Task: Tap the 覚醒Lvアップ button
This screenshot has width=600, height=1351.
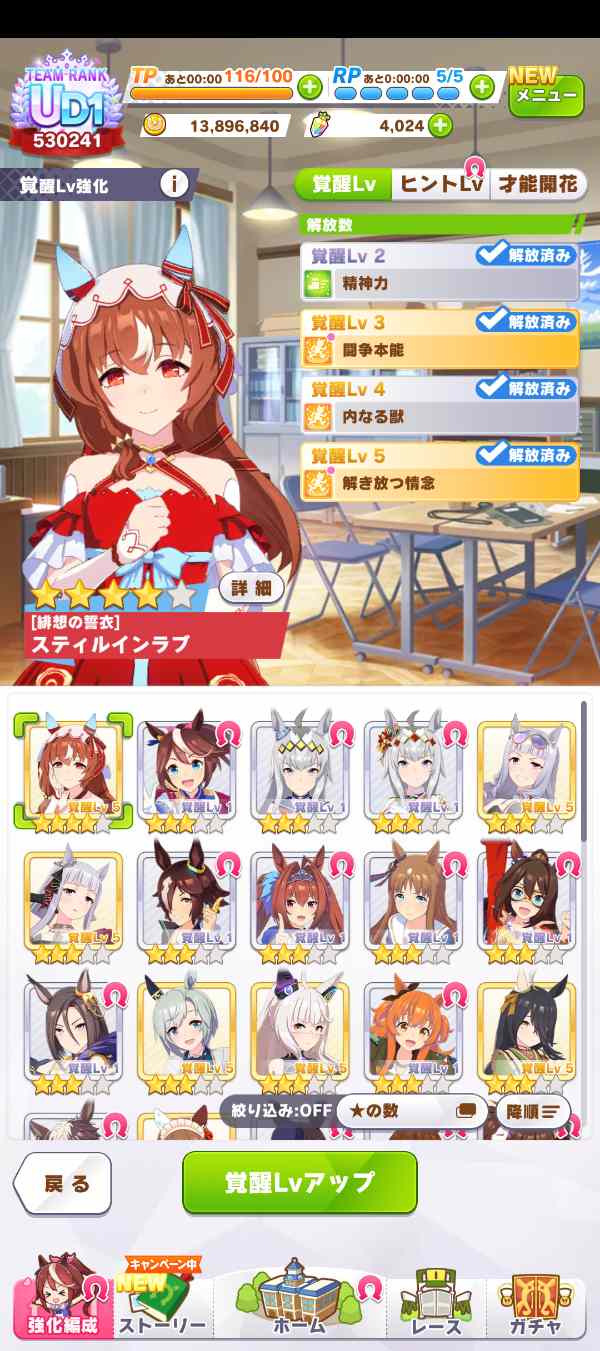Action: pyautogui.click(x=299, y=1182)
